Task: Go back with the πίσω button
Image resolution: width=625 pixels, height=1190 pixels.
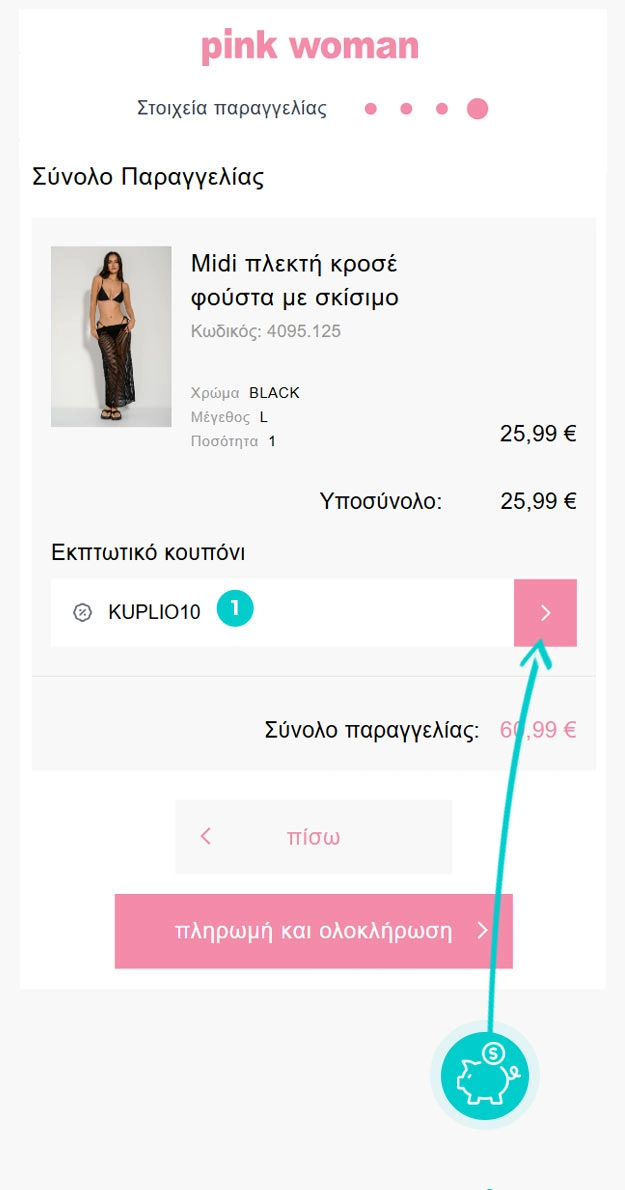Action: 313,837
